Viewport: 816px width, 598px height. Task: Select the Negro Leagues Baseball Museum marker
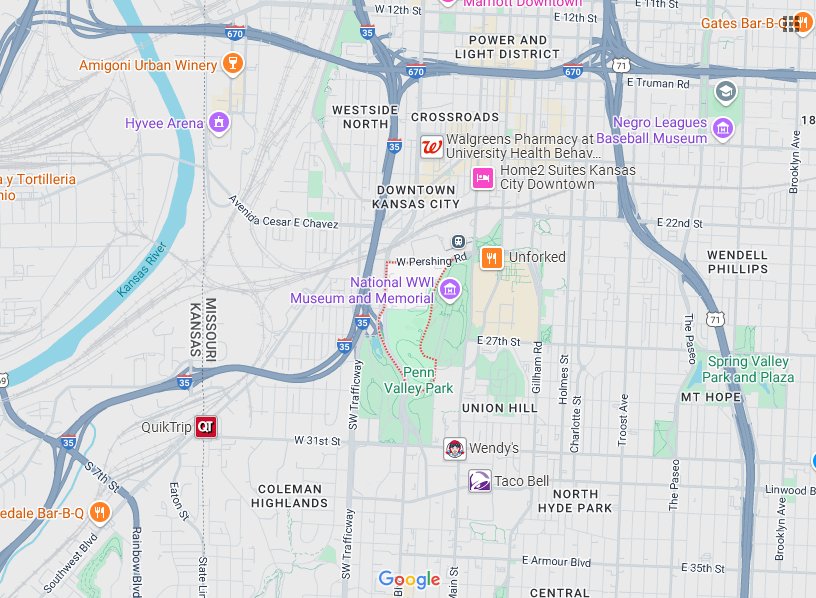[722, 130]
